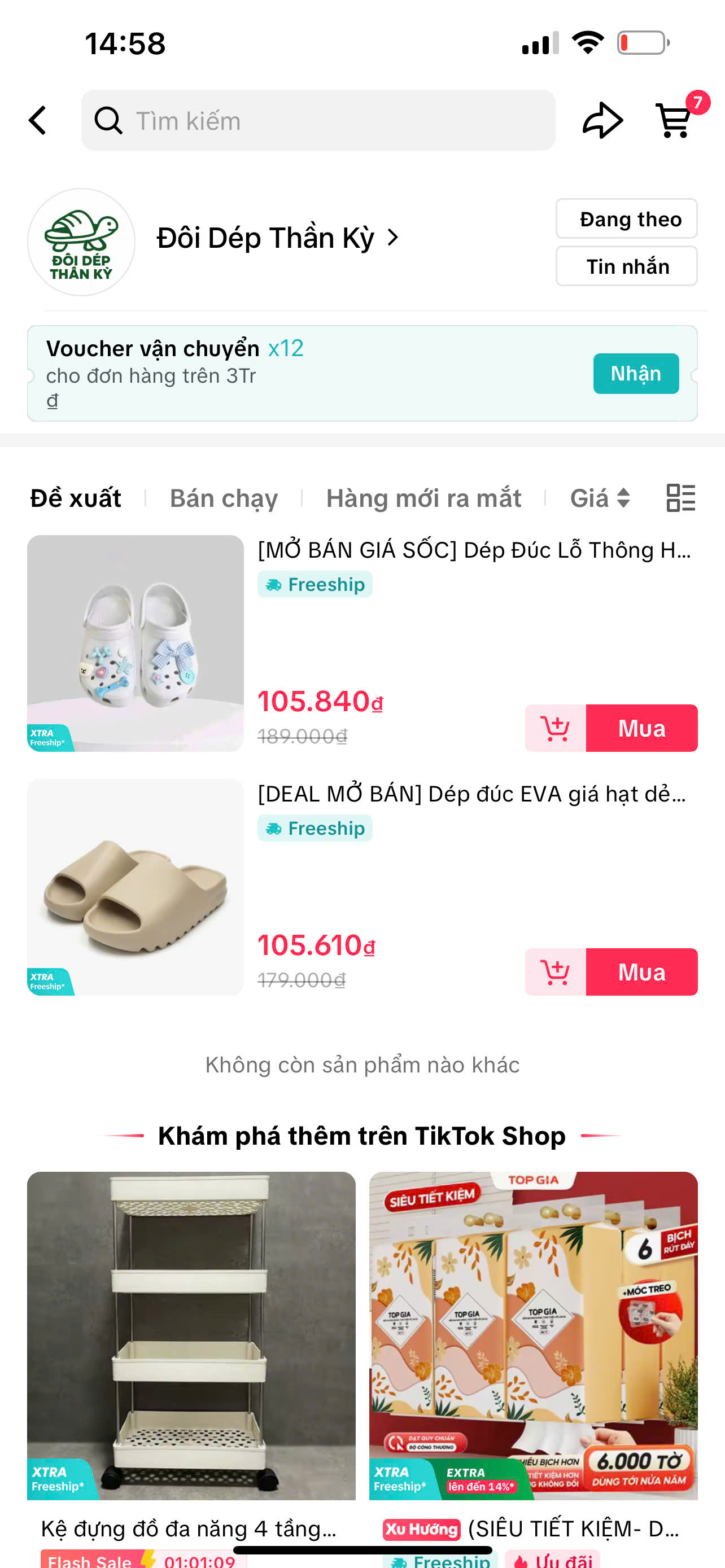725x1568 pixels.
Task: Select the Đề xuất tab
Action: coord(76,498)
